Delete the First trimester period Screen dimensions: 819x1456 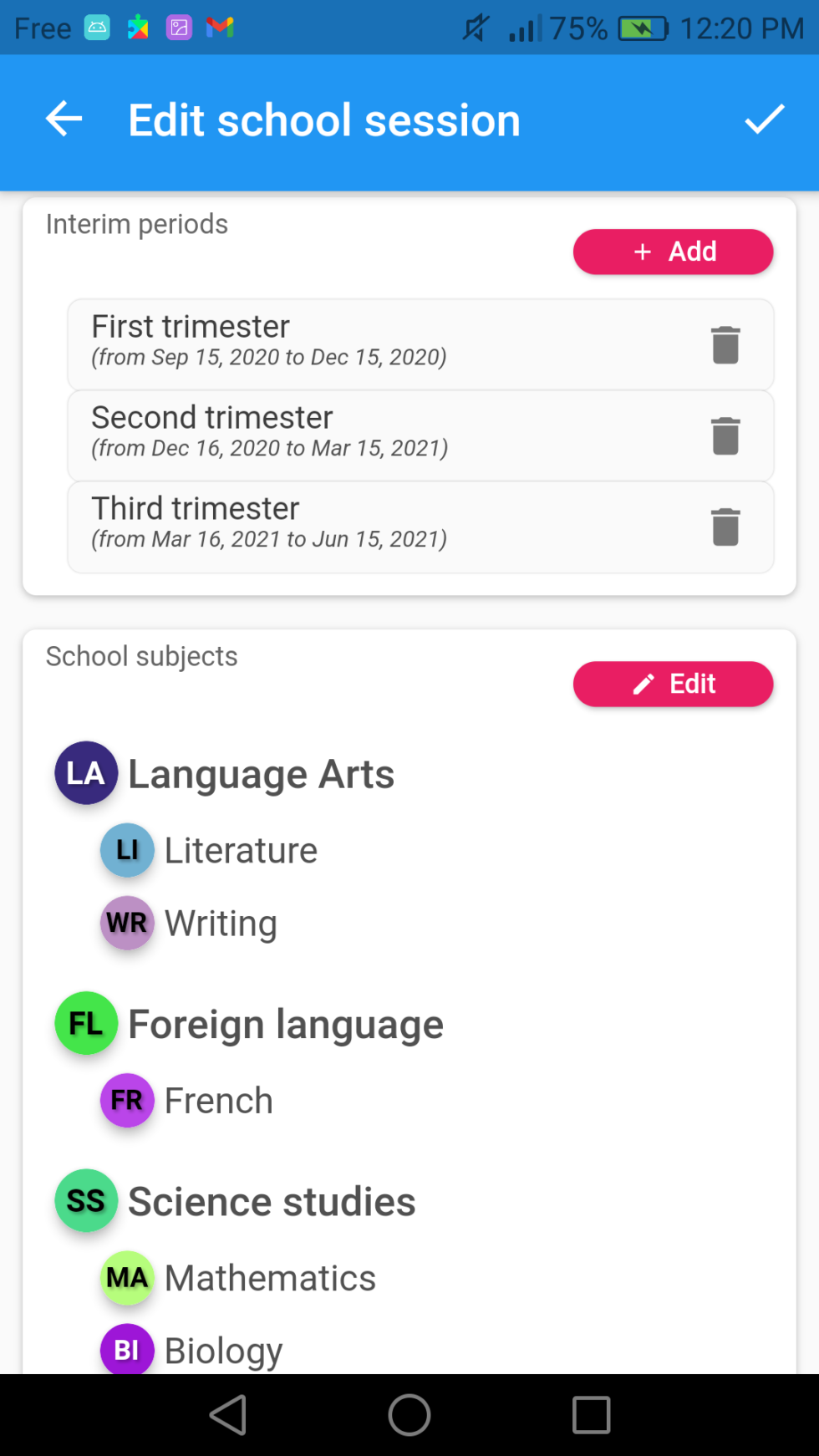pyautogui.click(x=725, y=344)
